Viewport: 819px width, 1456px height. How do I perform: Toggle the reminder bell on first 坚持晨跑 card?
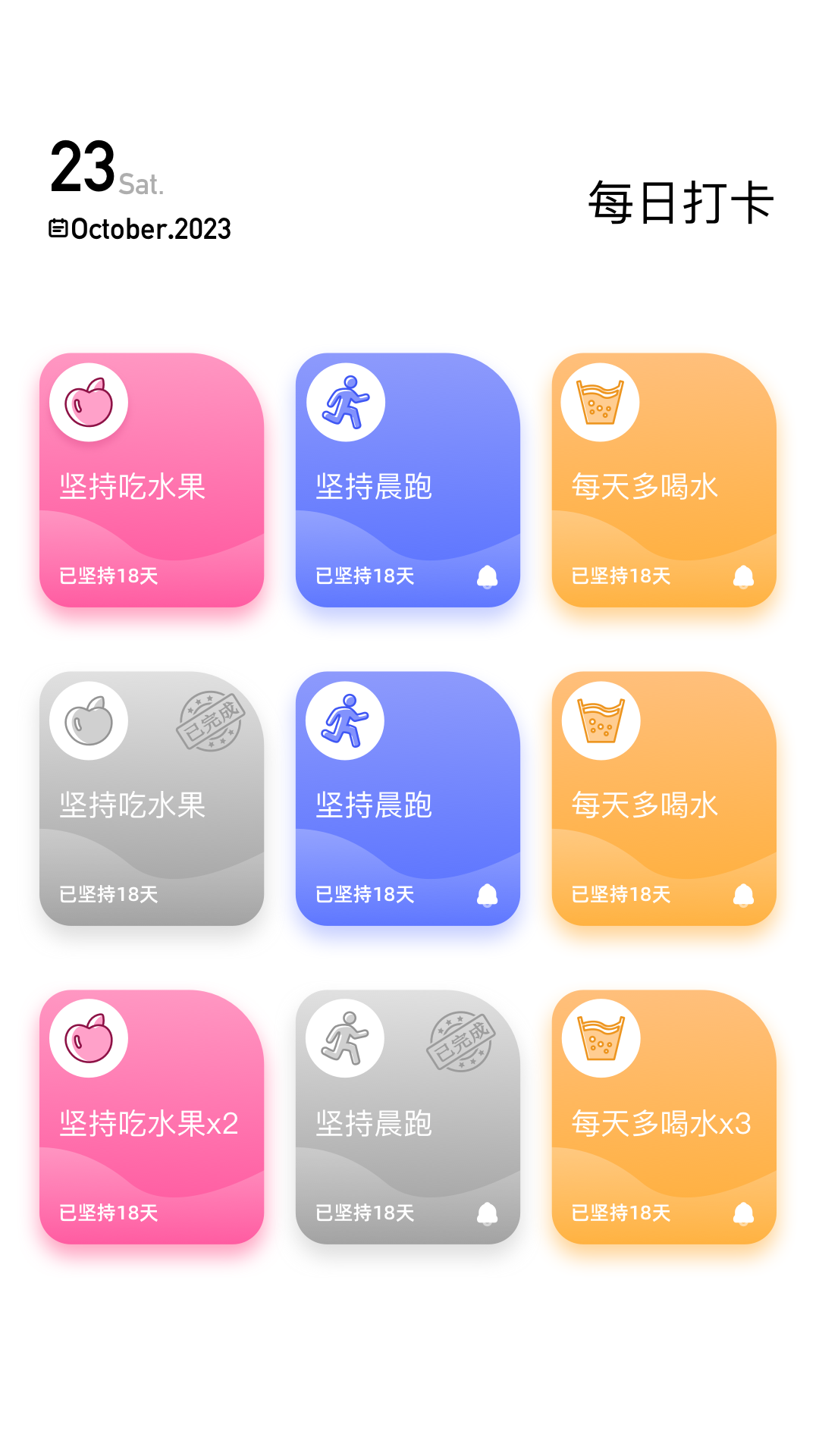coord(488,577)
